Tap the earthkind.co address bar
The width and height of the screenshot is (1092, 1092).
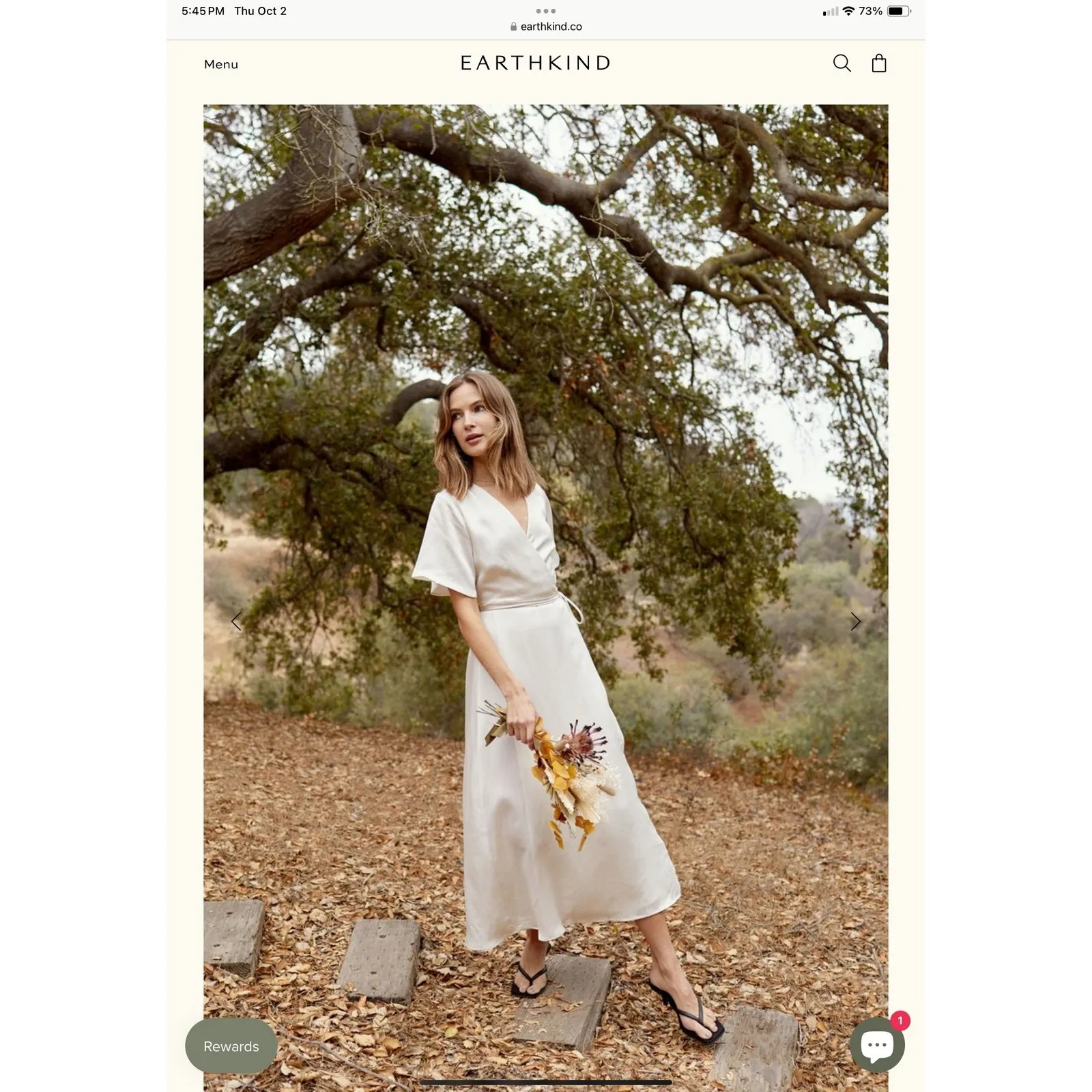[x=546, y=27]
